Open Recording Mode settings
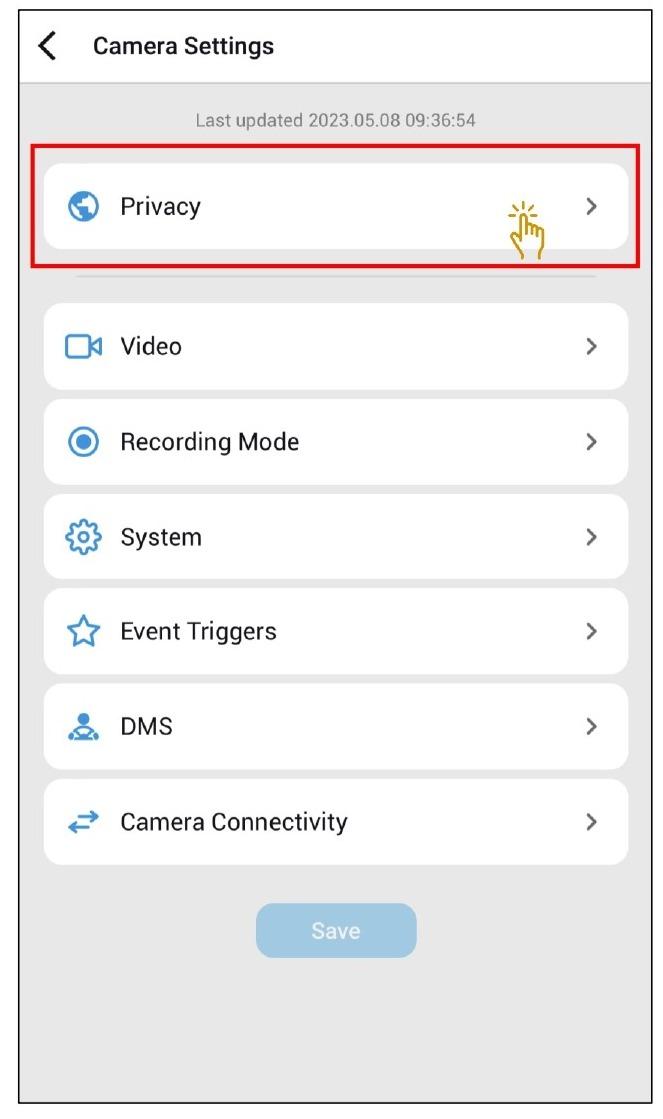This screenshot has height=1119, width=663. coord(335,442)
